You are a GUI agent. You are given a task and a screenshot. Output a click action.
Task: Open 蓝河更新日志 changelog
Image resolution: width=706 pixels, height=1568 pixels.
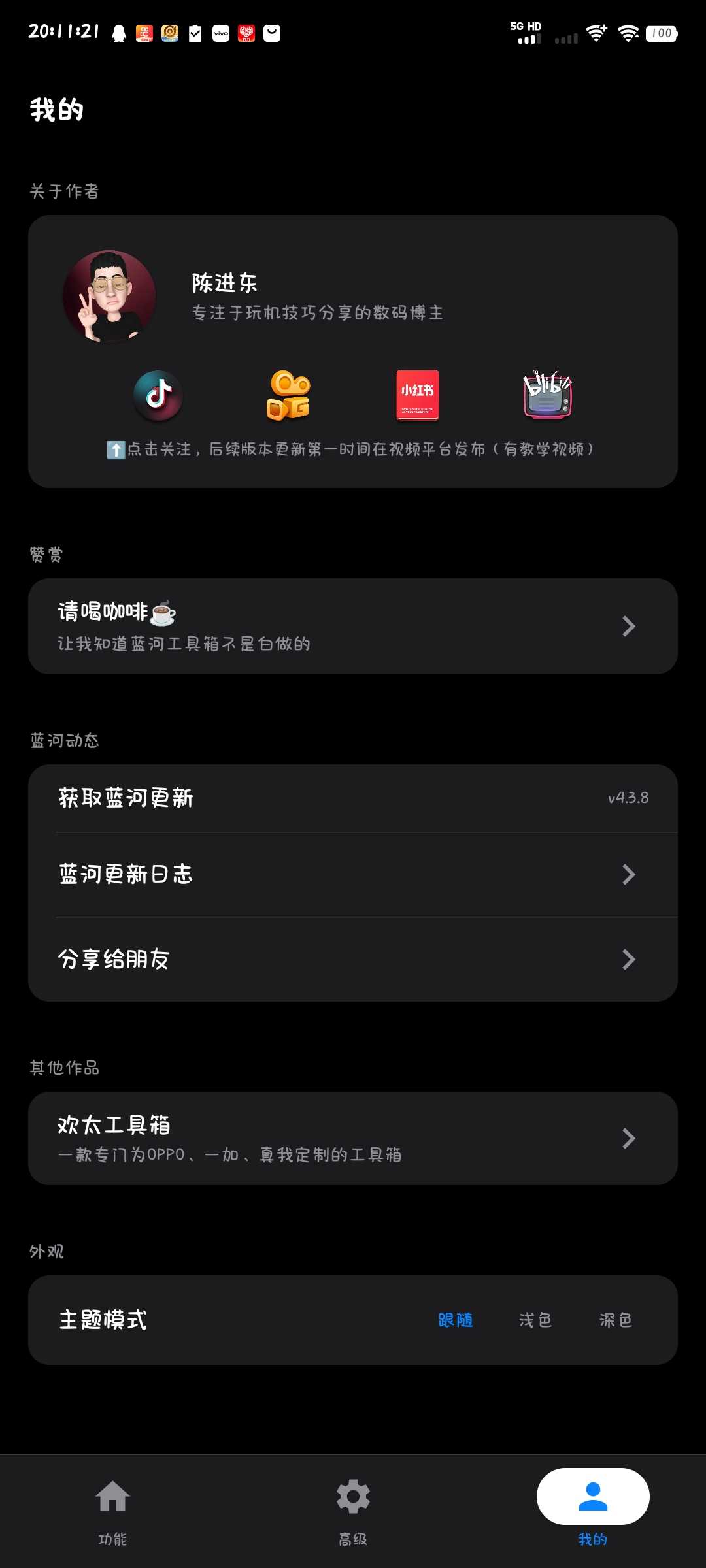click(x=353, y=874)
